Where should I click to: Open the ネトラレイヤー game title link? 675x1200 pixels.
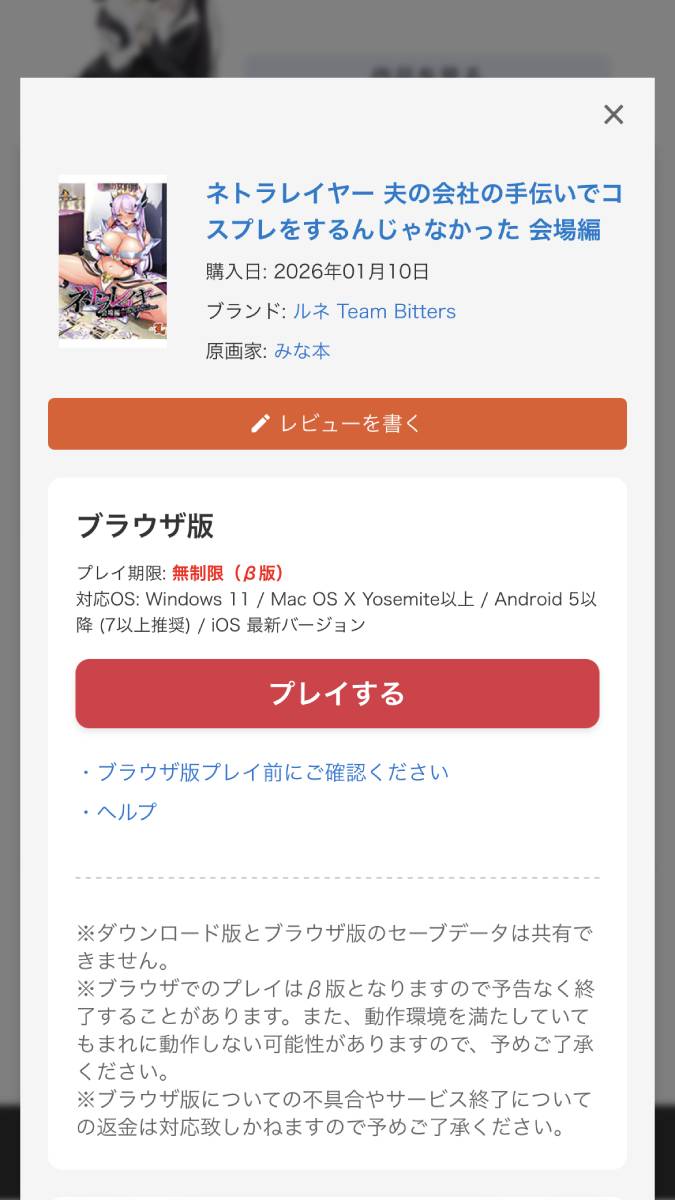pos(414,211)
